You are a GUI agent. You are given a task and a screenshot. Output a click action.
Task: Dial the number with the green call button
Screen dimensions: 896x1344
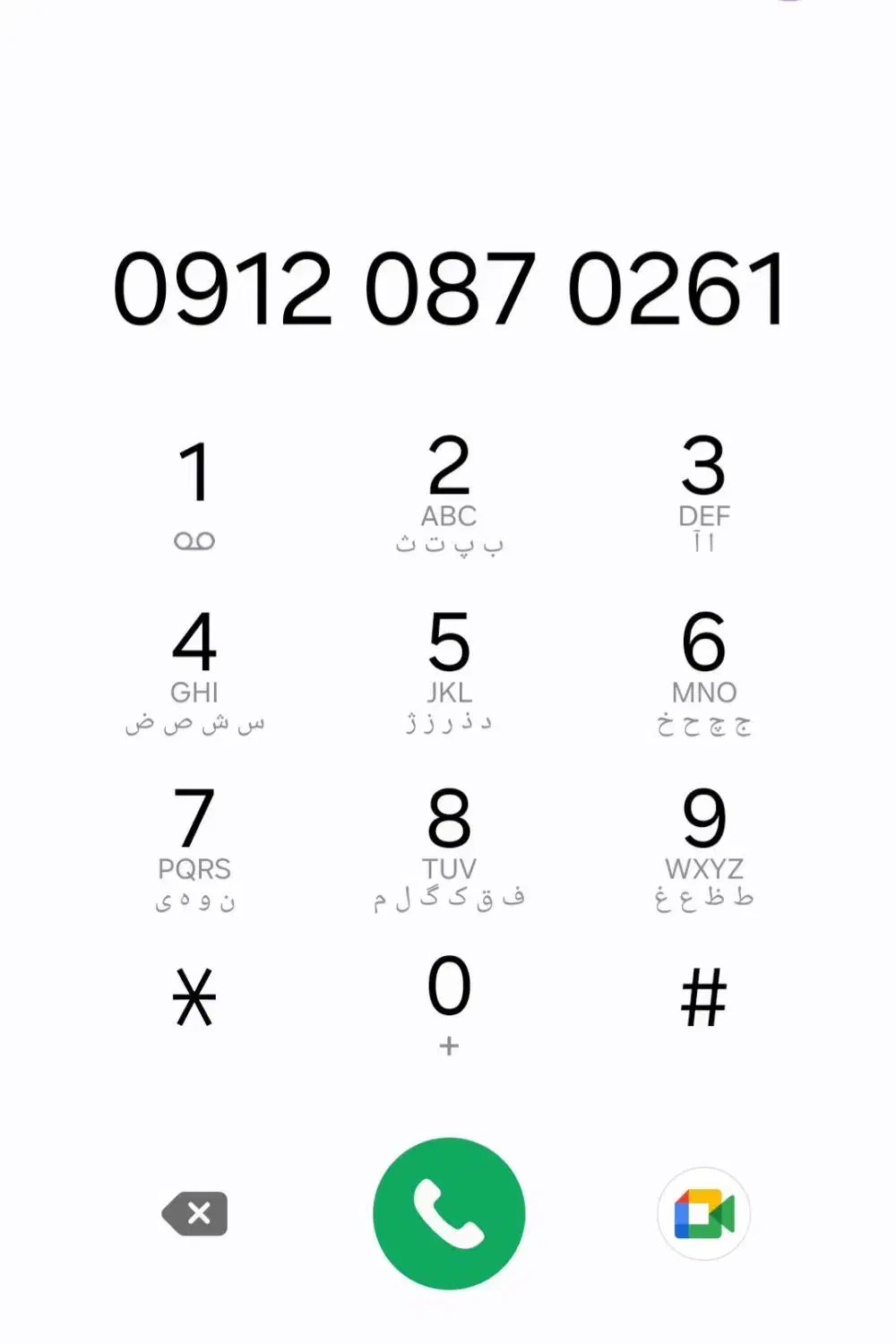(449, 1213)
